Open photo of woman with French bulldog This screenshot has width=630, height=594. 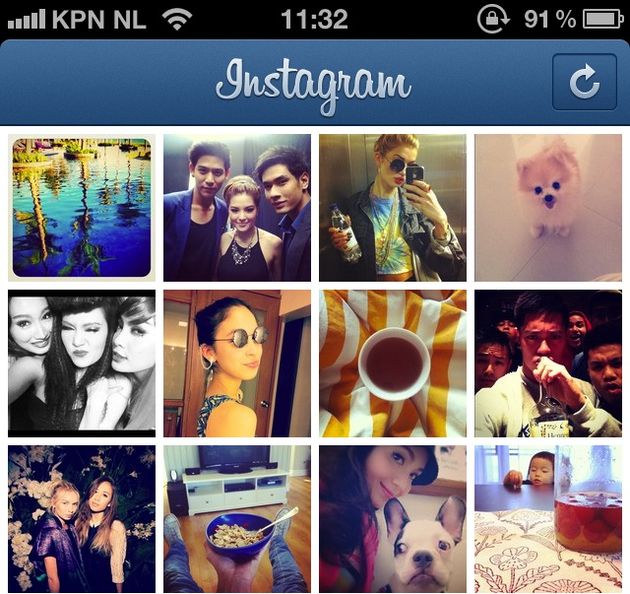click(392, 519)
